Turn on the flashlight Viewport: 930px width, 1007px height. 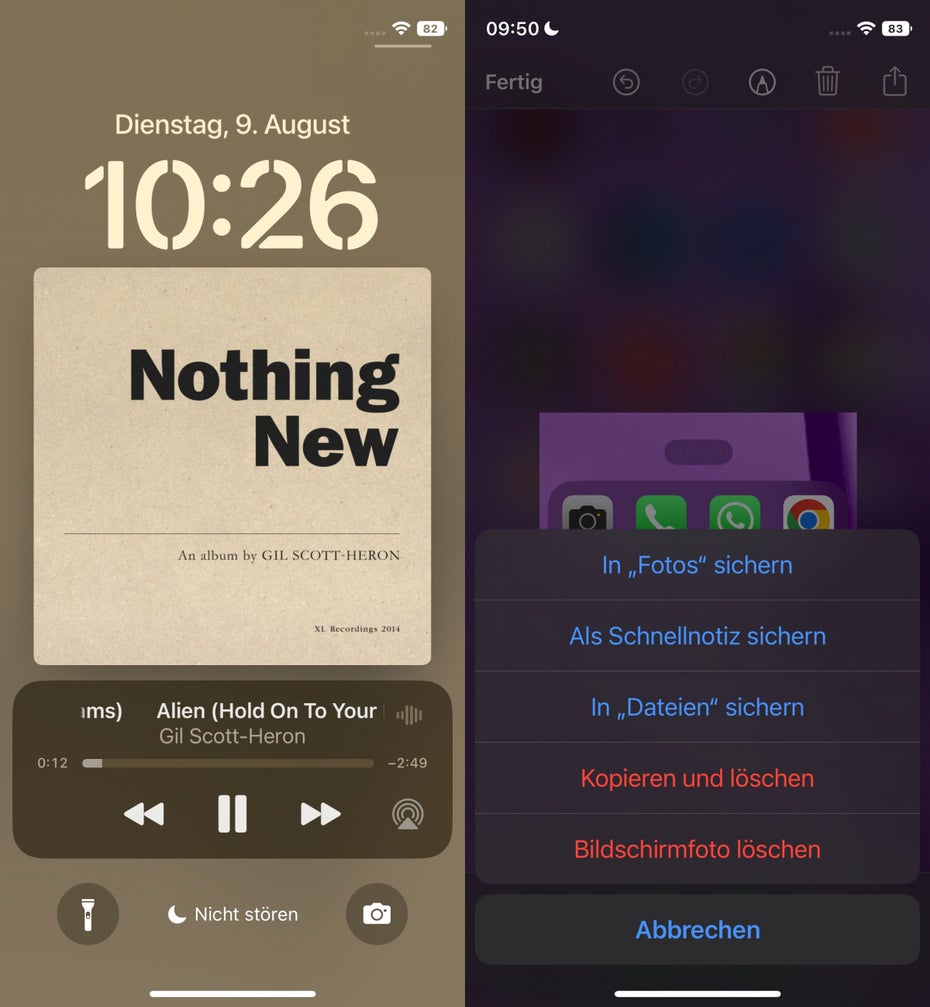88,914
